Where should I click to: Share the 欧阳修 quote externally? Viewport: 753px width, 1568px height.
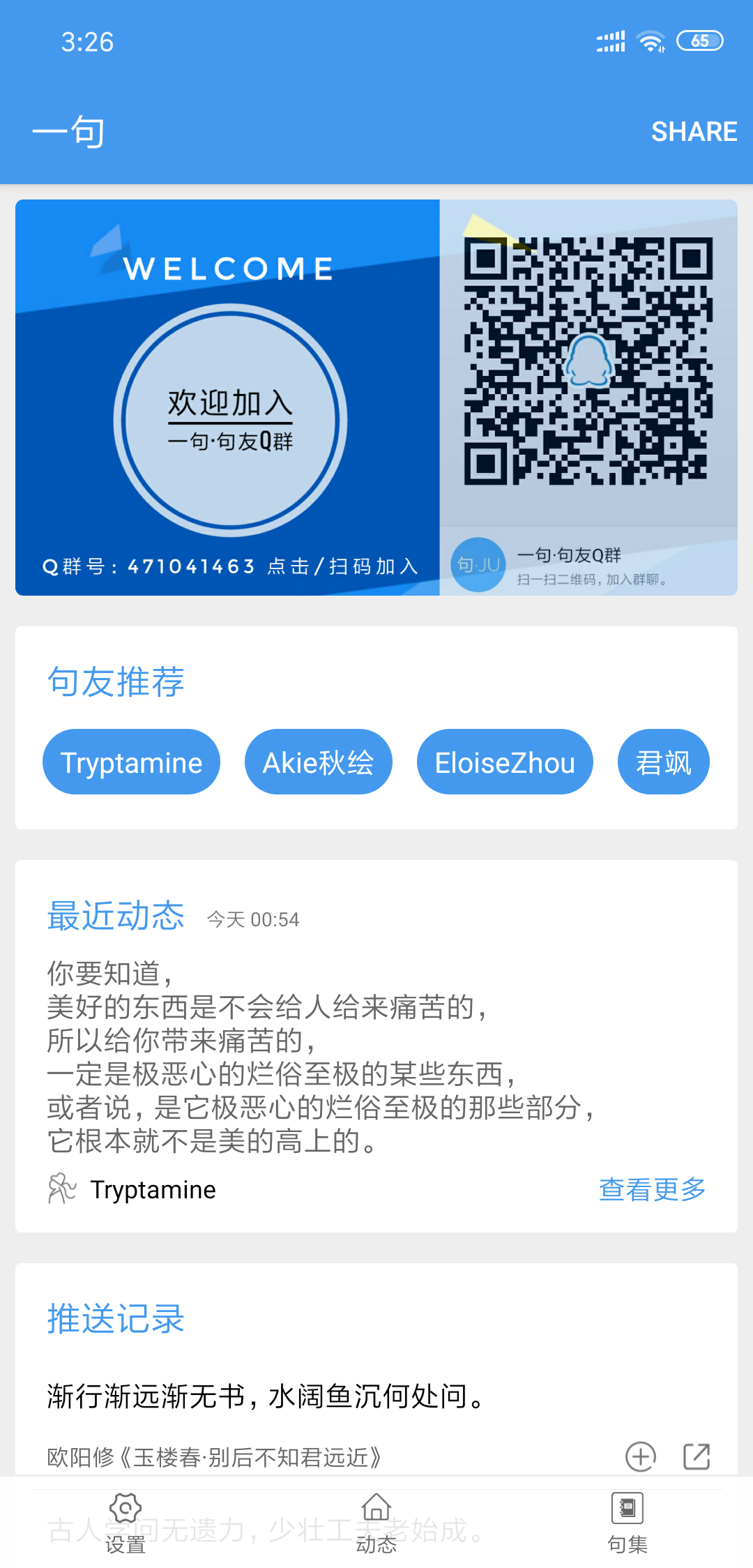[x=697, y=1456]
